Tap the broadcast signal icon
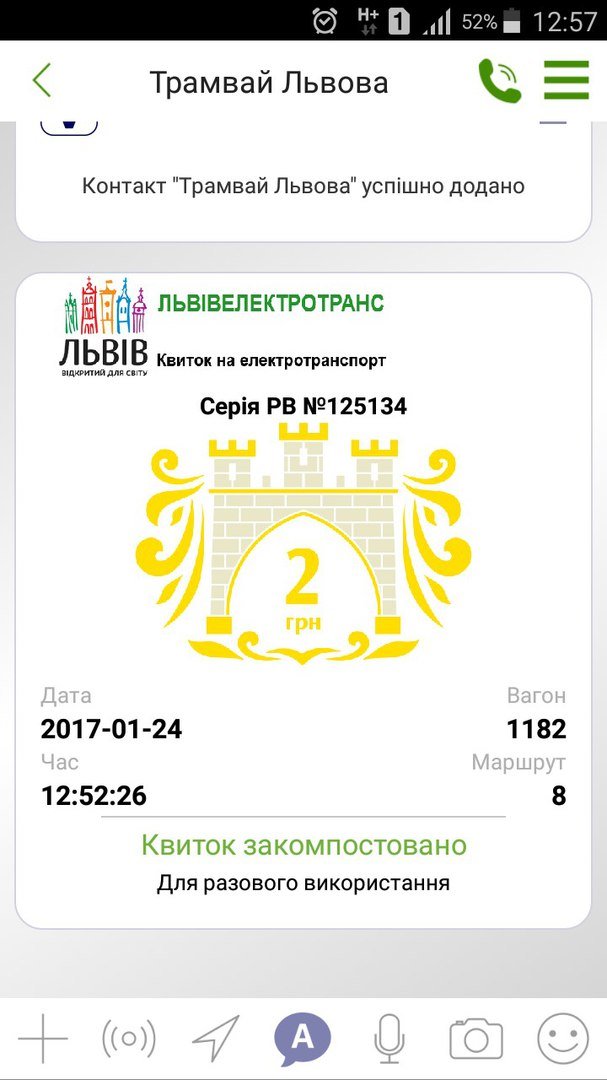607x1080 pixels. (128, 1039)
